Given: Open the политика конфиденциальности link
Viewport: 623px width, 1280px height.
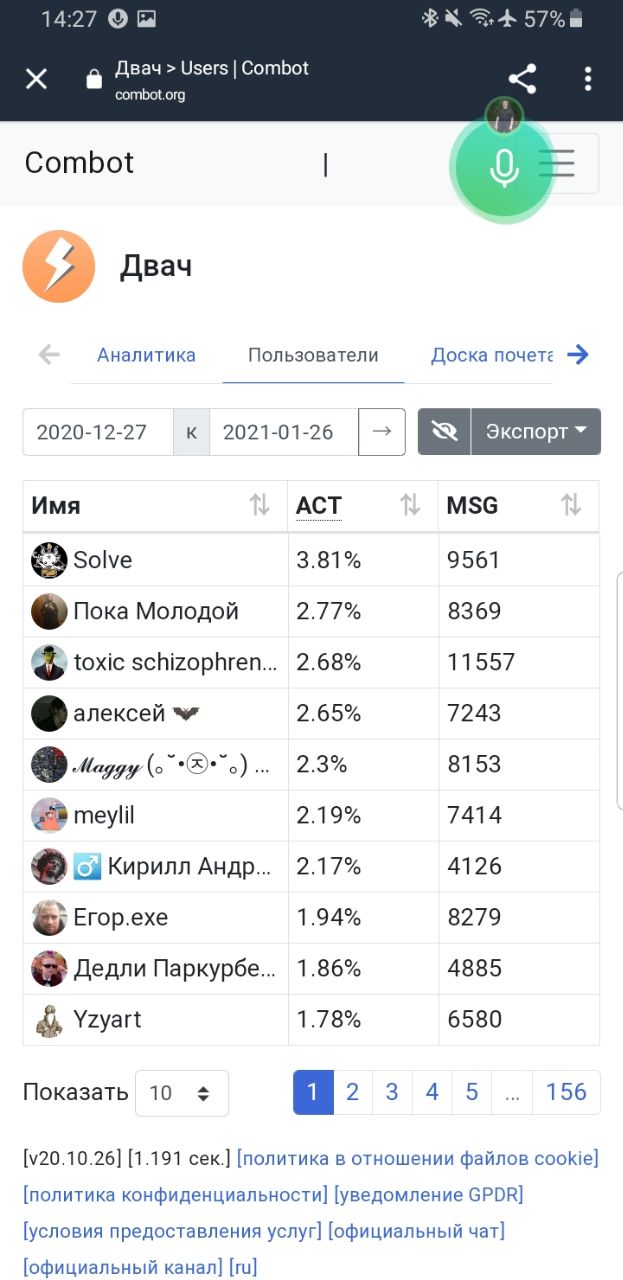Looking at the screenshot, I should [175, 1195].
